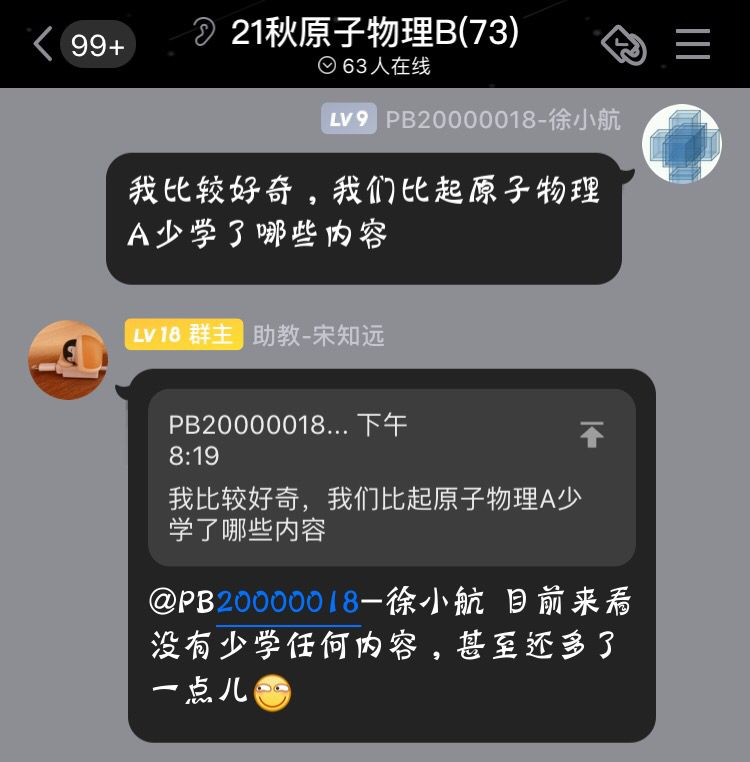The height and width of the screenshot is (762, 750).
Task: Go back to the chat list
Action: coord(42,44)
